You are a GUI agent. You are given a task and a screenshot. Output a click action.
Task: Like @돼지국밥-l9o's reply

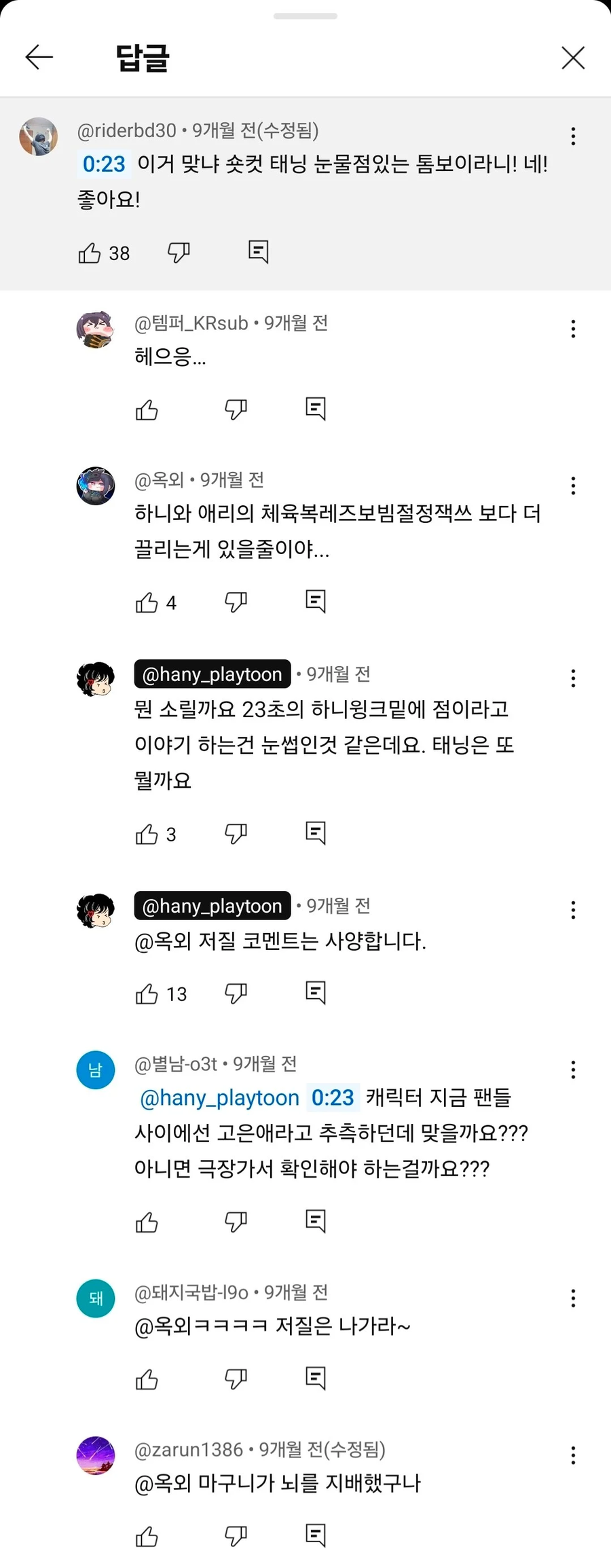147,1379
